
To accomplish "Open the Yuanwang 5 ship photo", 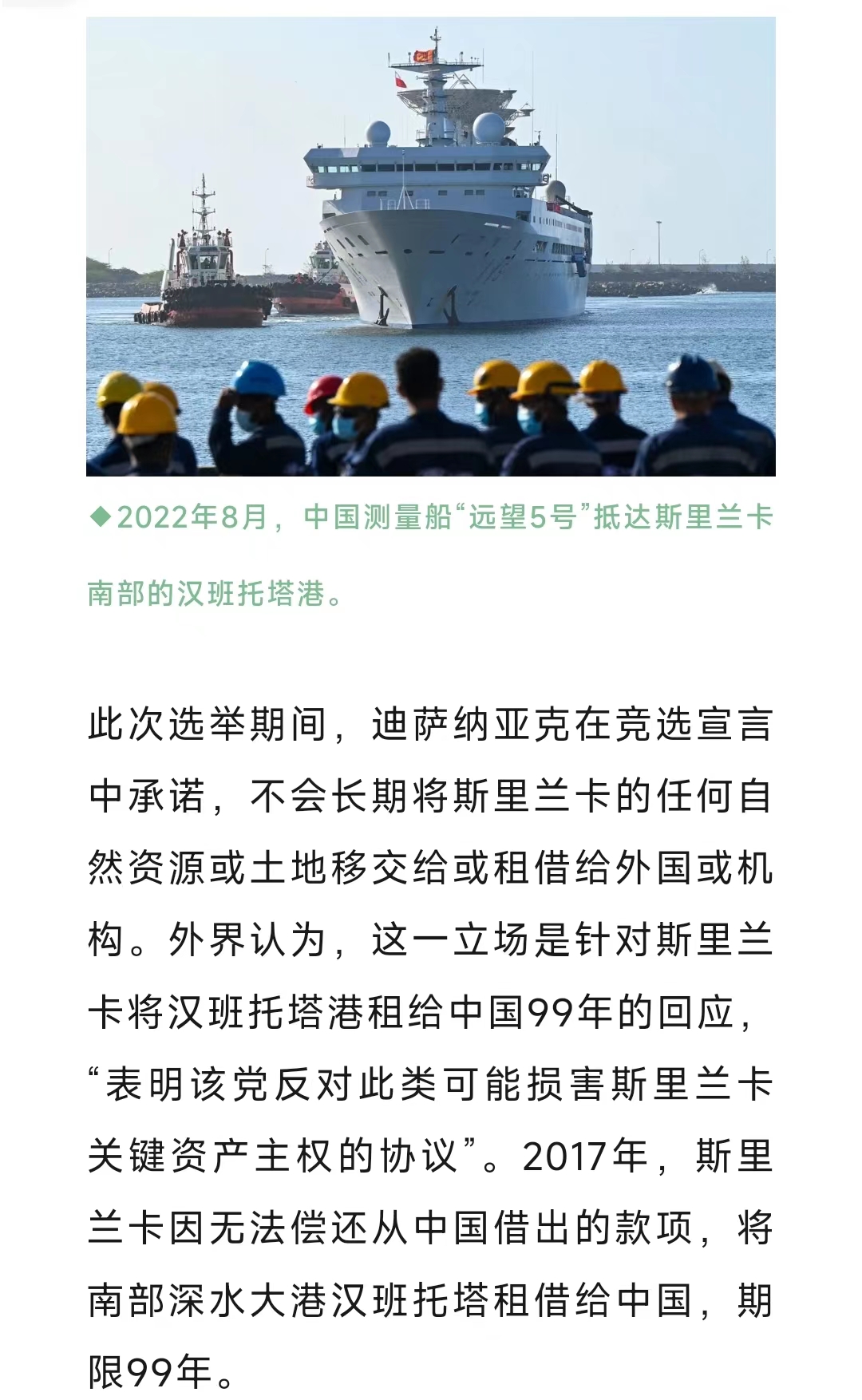I will (431, 247).
